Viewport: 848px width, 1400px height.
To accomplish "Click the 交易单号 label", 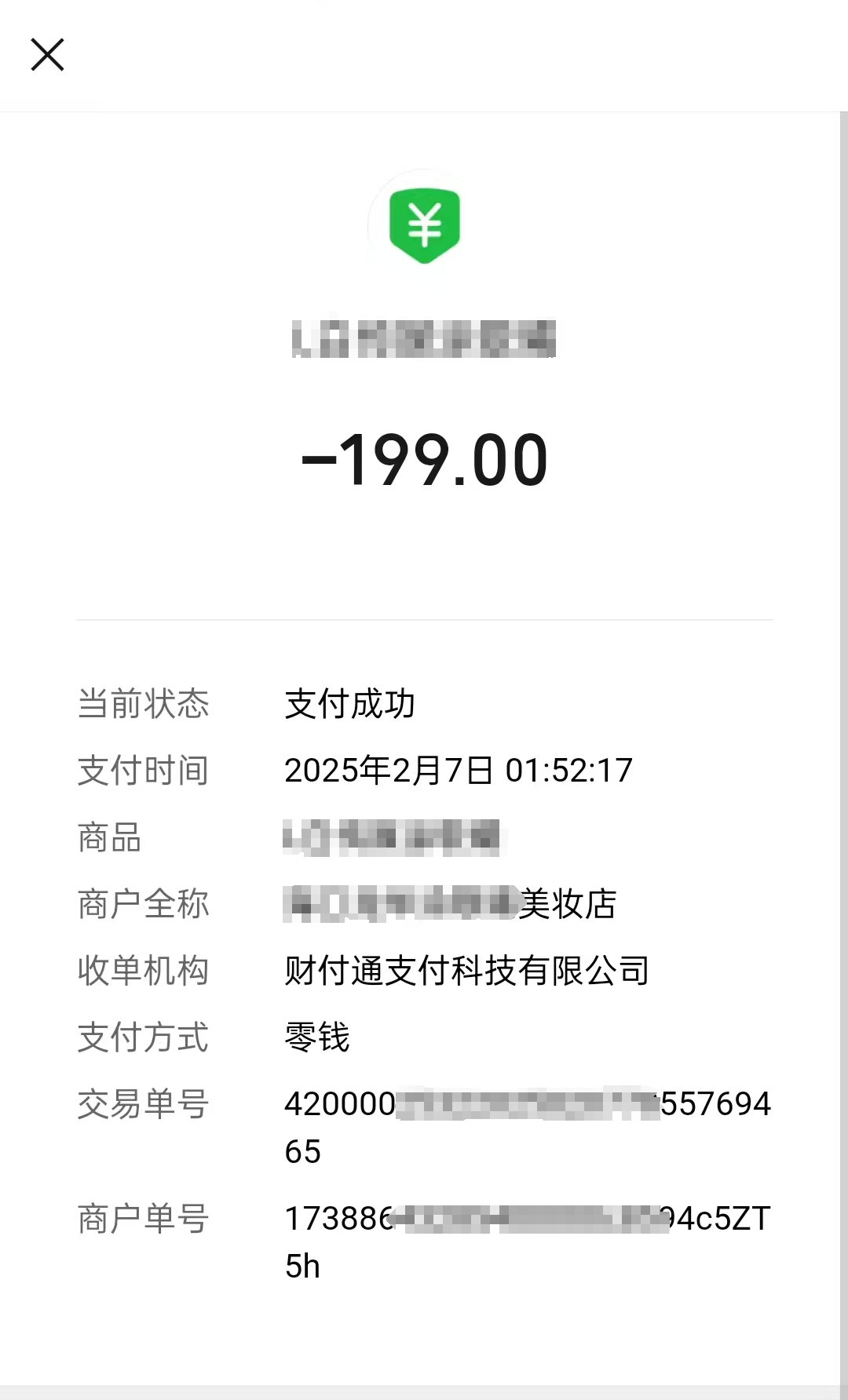I will click(x=142, y=1104).
